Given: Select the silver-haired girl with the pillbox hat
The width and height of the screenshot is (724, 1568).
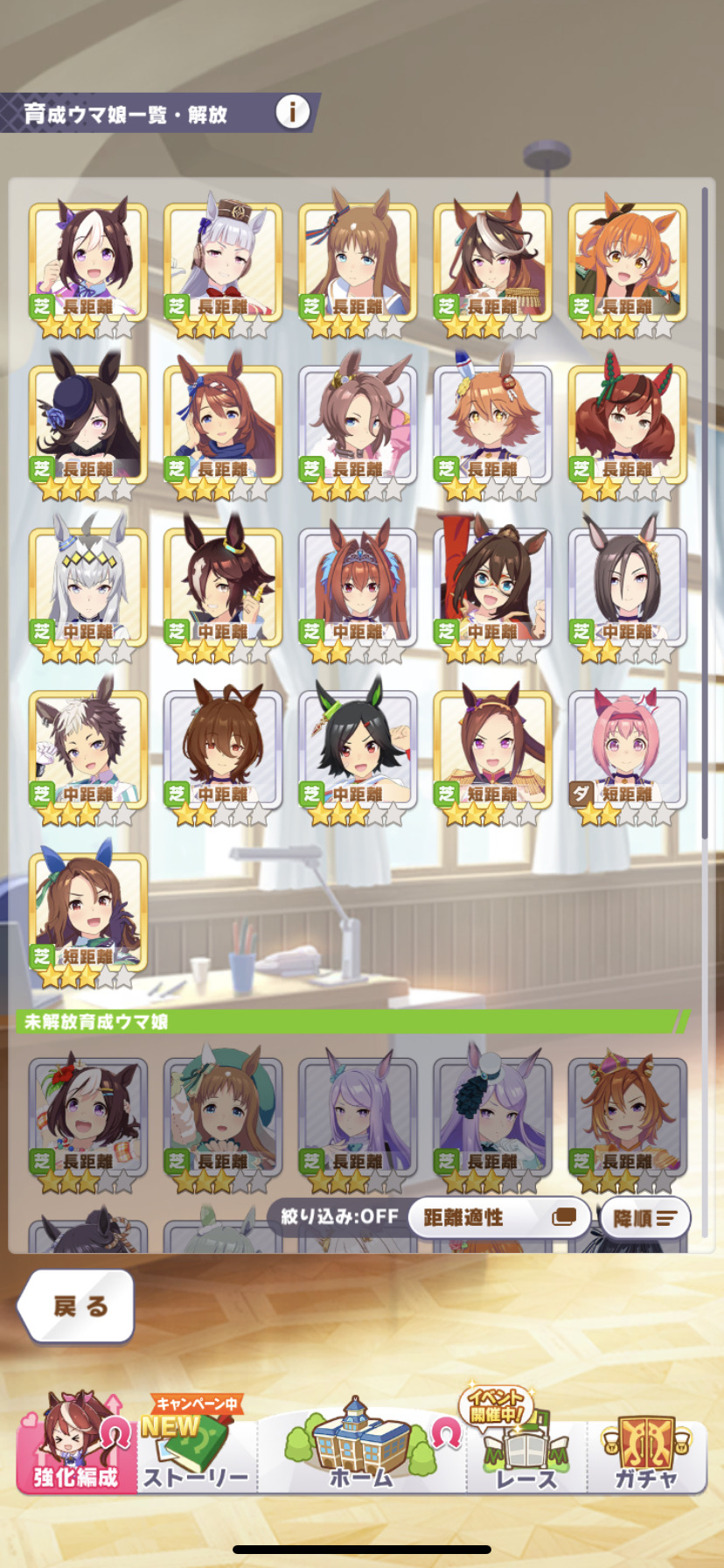Looking at the screenshot, I should pyautogui.click(x=223, y=262).
